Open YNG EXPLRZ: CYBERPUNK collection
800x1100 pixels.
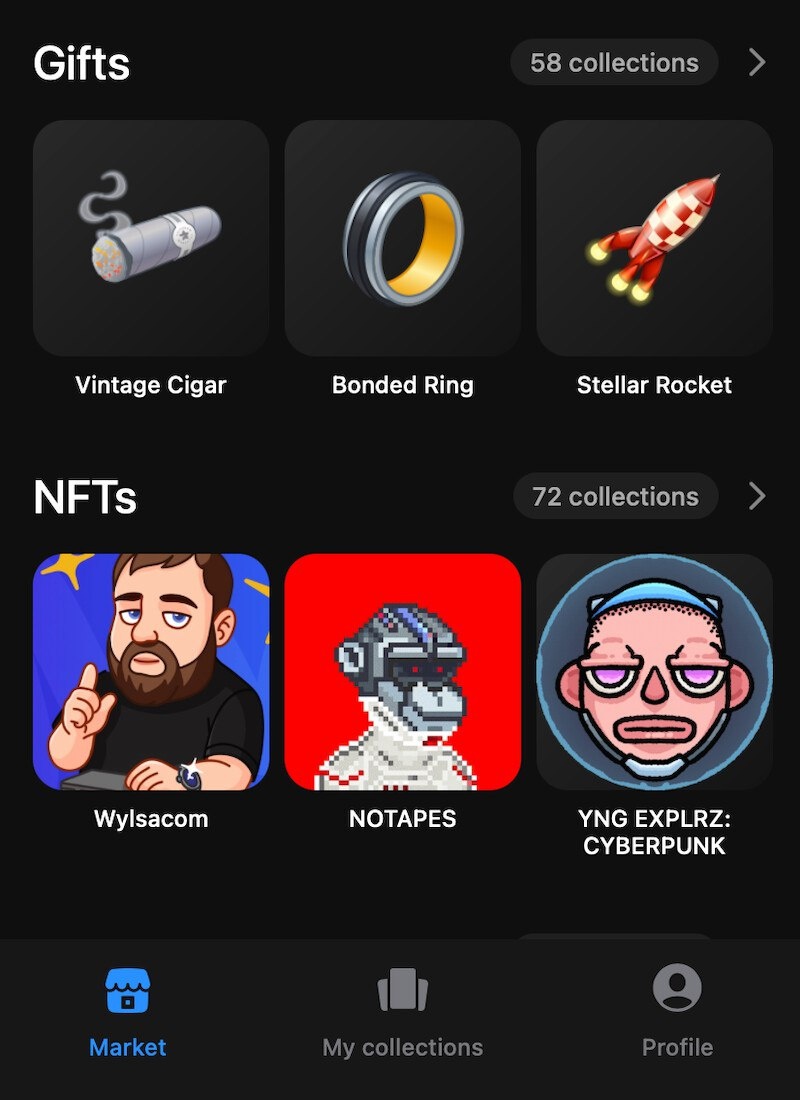[654, 672]
